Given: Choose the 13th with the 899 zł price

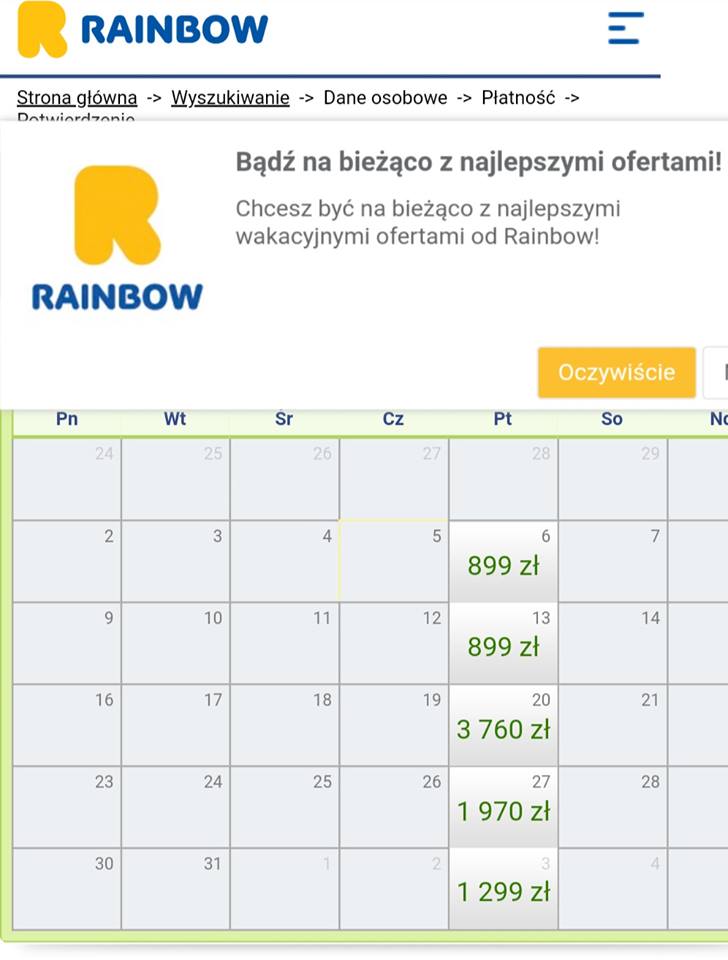Looking at the screenshot, I should [503, 643].
